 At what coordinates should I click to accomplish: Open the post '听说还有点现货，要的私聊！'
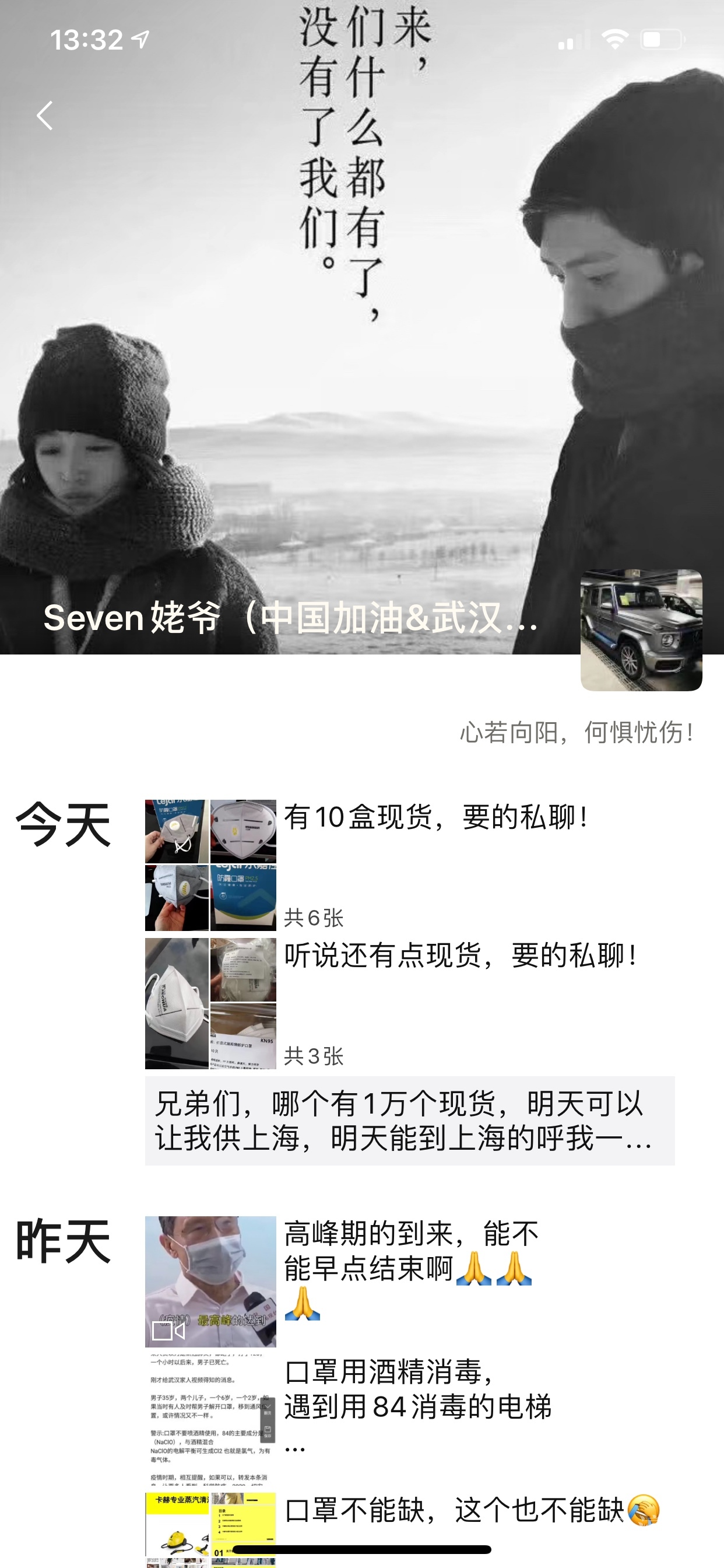(x=460, y=956)
